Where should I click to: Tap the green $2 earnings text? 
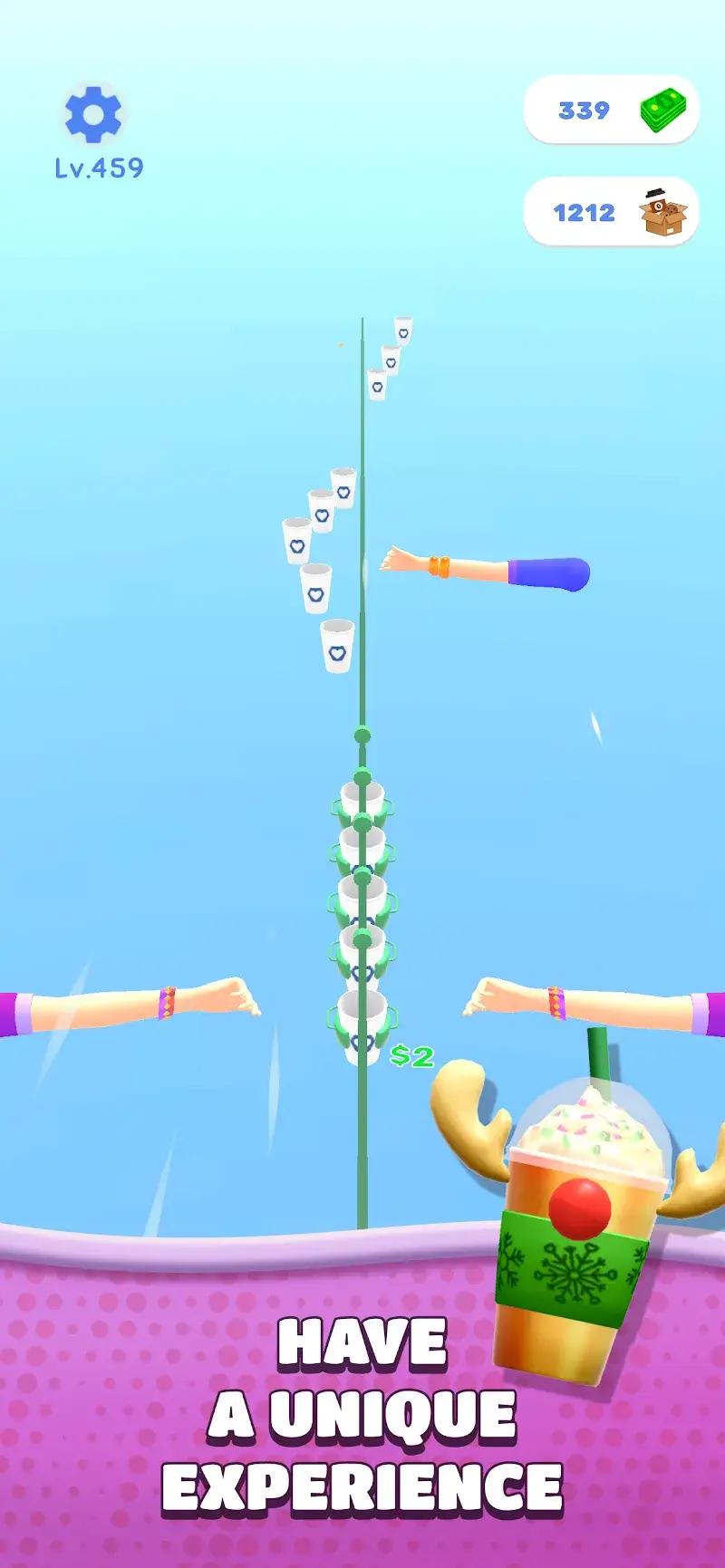pyautogui.click(x=410, y=1053)
